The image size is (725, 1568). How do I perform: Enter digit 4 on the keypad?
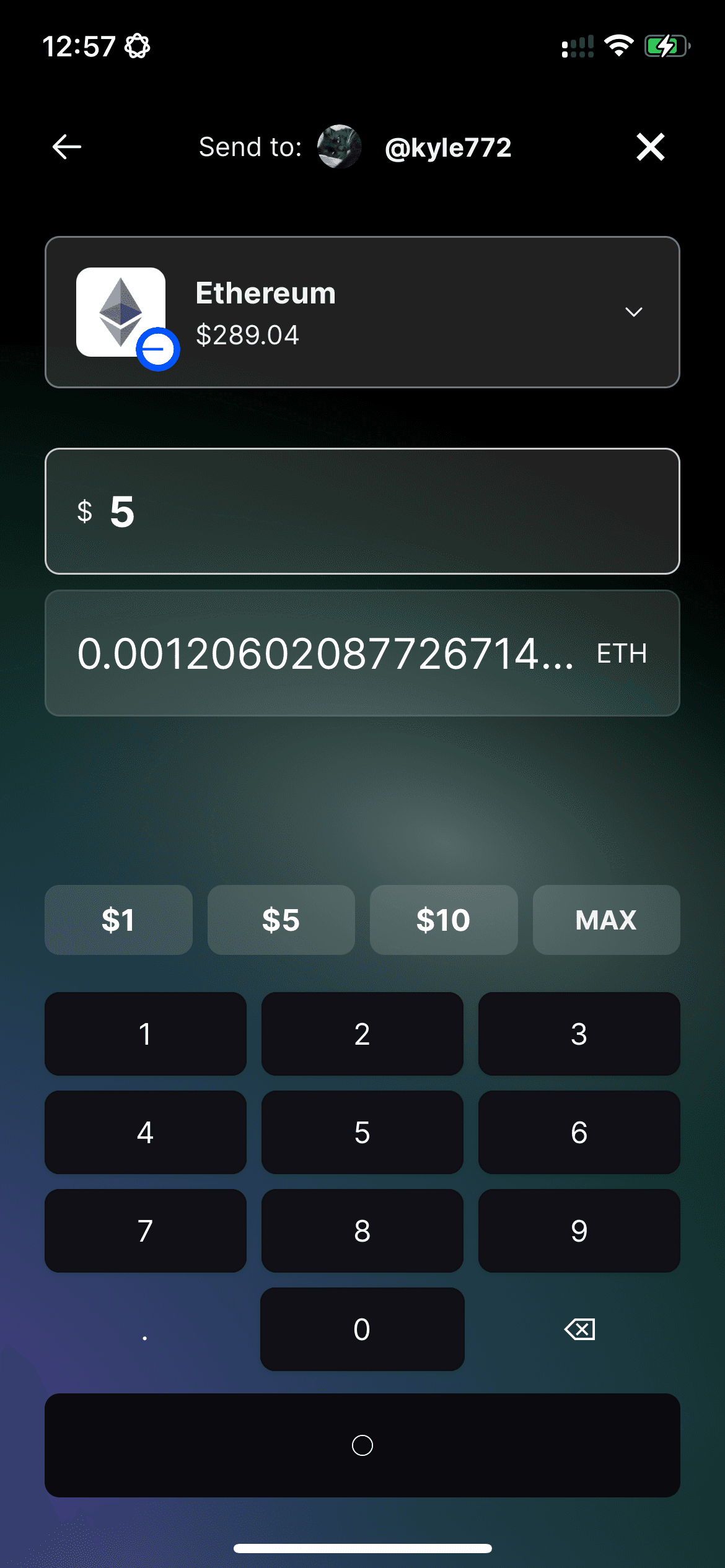pos(145,1132)
